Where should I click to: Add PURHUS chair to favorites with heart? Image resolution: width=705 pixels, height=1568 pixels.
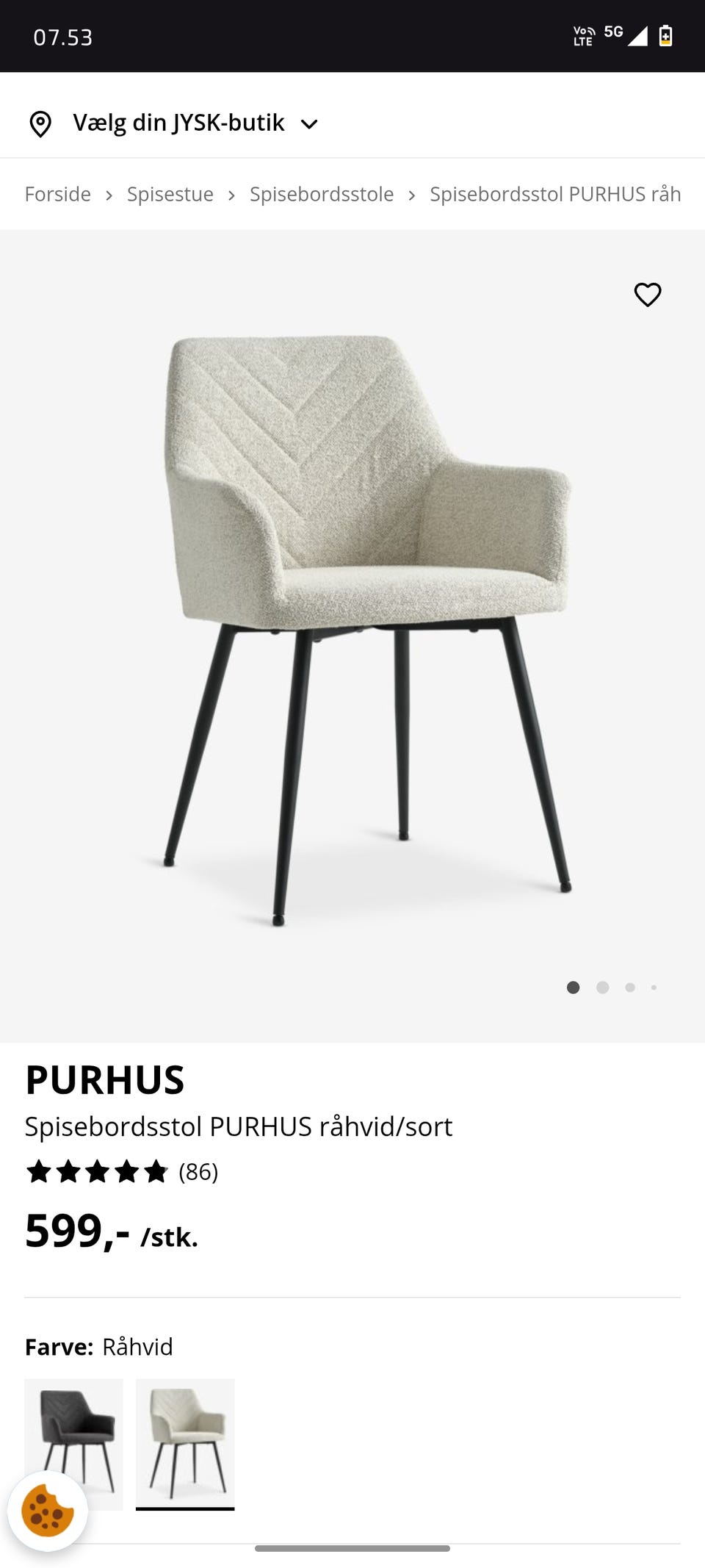click(647, 295)
